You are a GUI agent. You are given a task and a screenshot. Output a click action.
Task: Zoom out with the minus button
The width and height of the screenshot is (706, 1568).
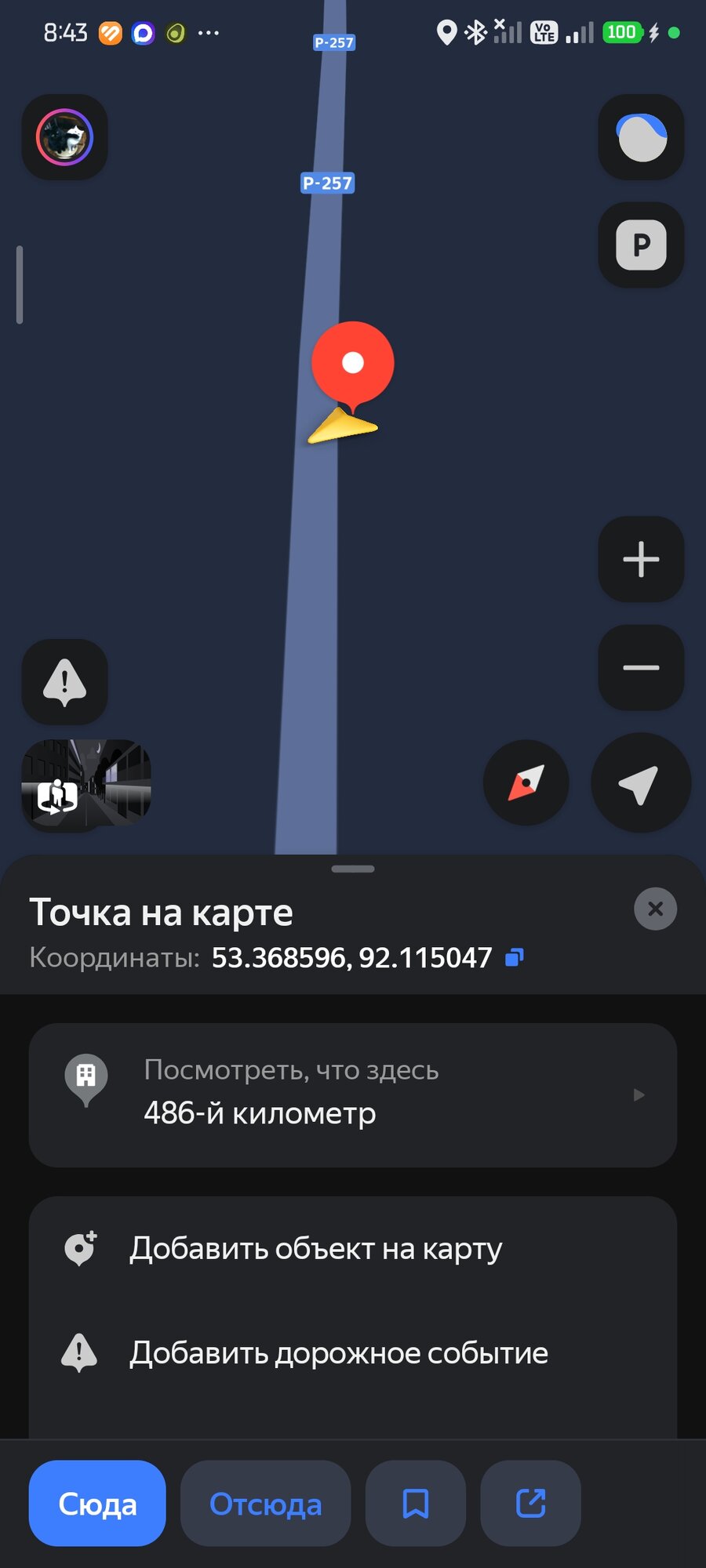click(641, 667)
